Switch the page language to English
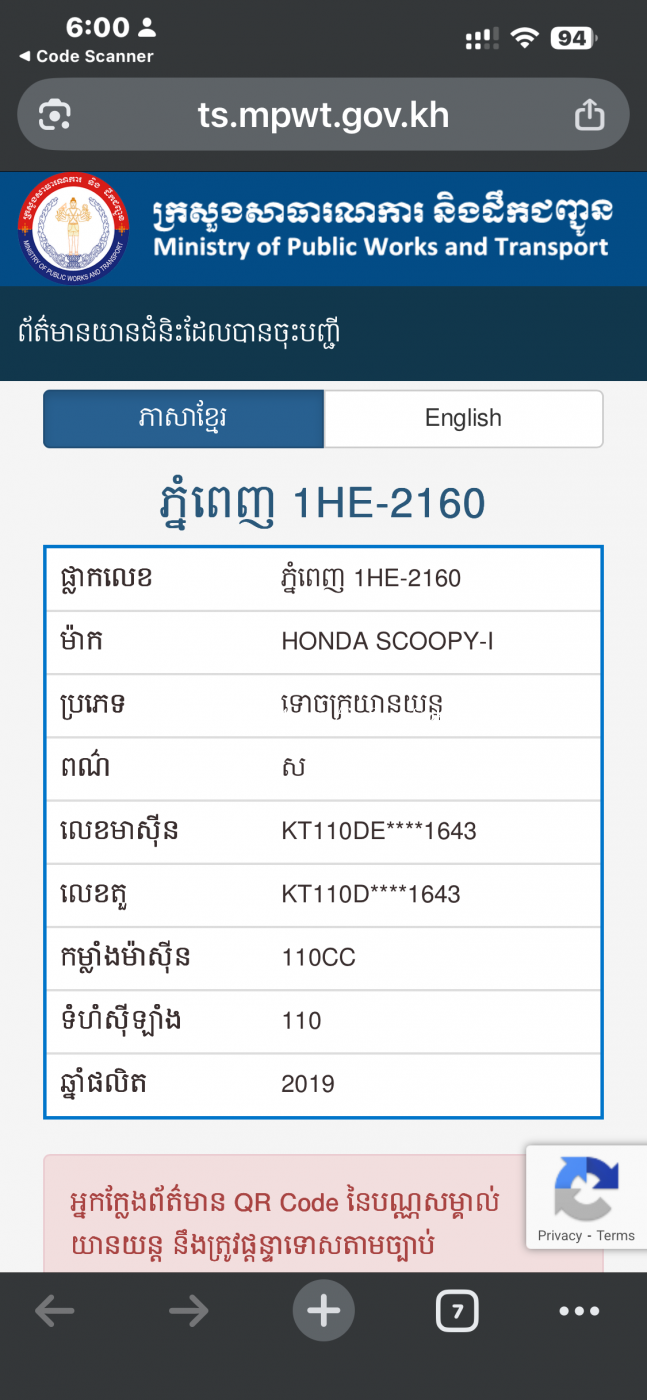Viewport: 647px width, 1400px height. point(463,418)
